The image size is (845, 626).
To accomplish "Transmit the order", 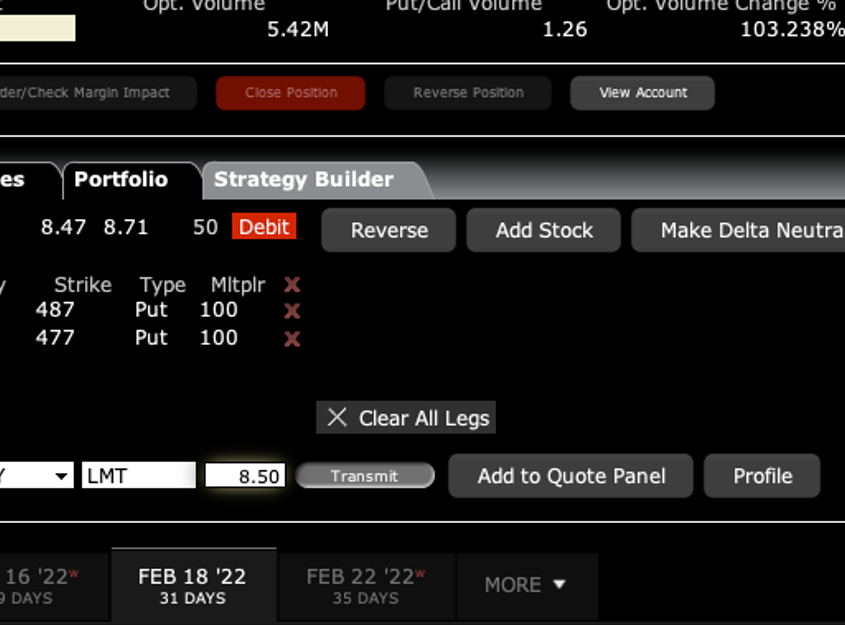I will (365, 476).
